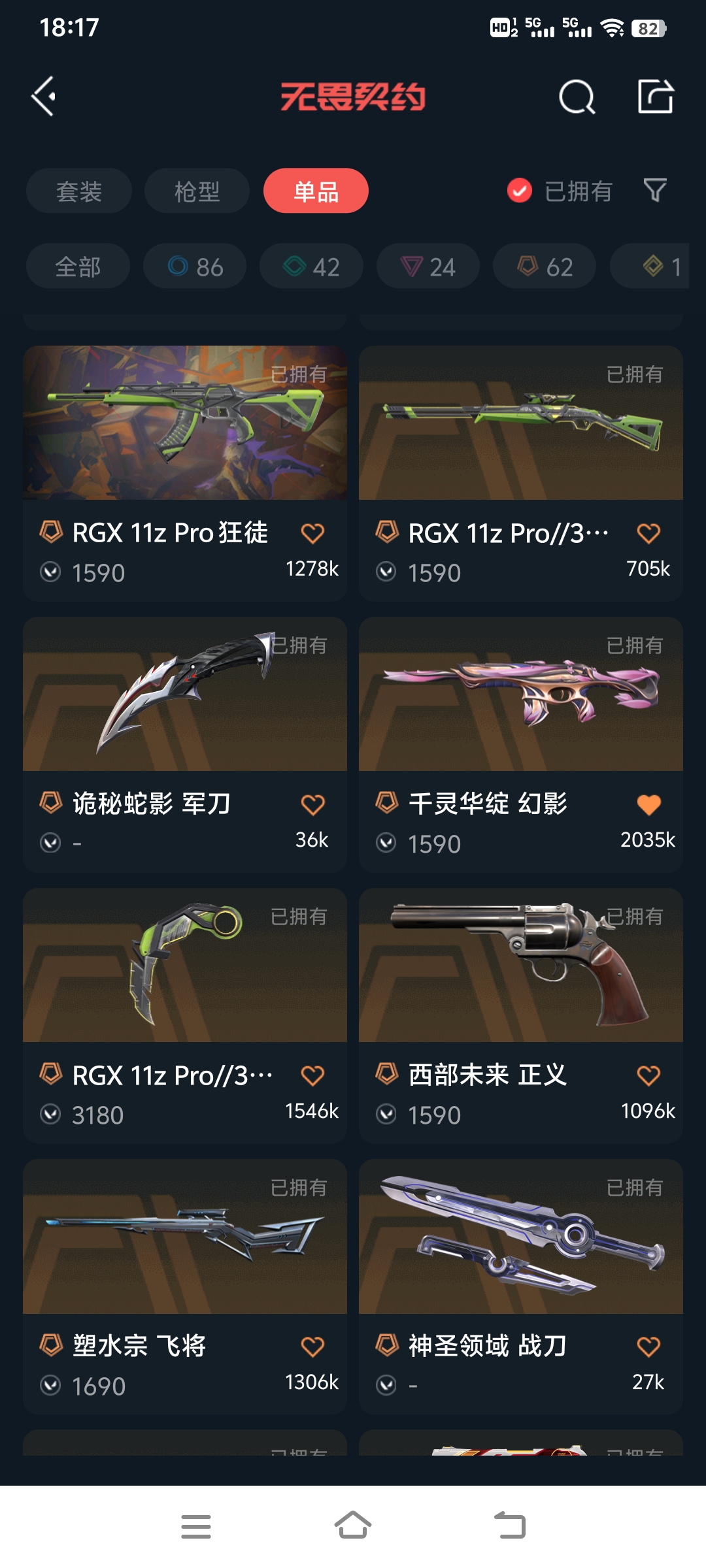Filter by the orange 62 rarity chip
The image size is (706, 1568).
pyautogui.click(x=545, y=267)
